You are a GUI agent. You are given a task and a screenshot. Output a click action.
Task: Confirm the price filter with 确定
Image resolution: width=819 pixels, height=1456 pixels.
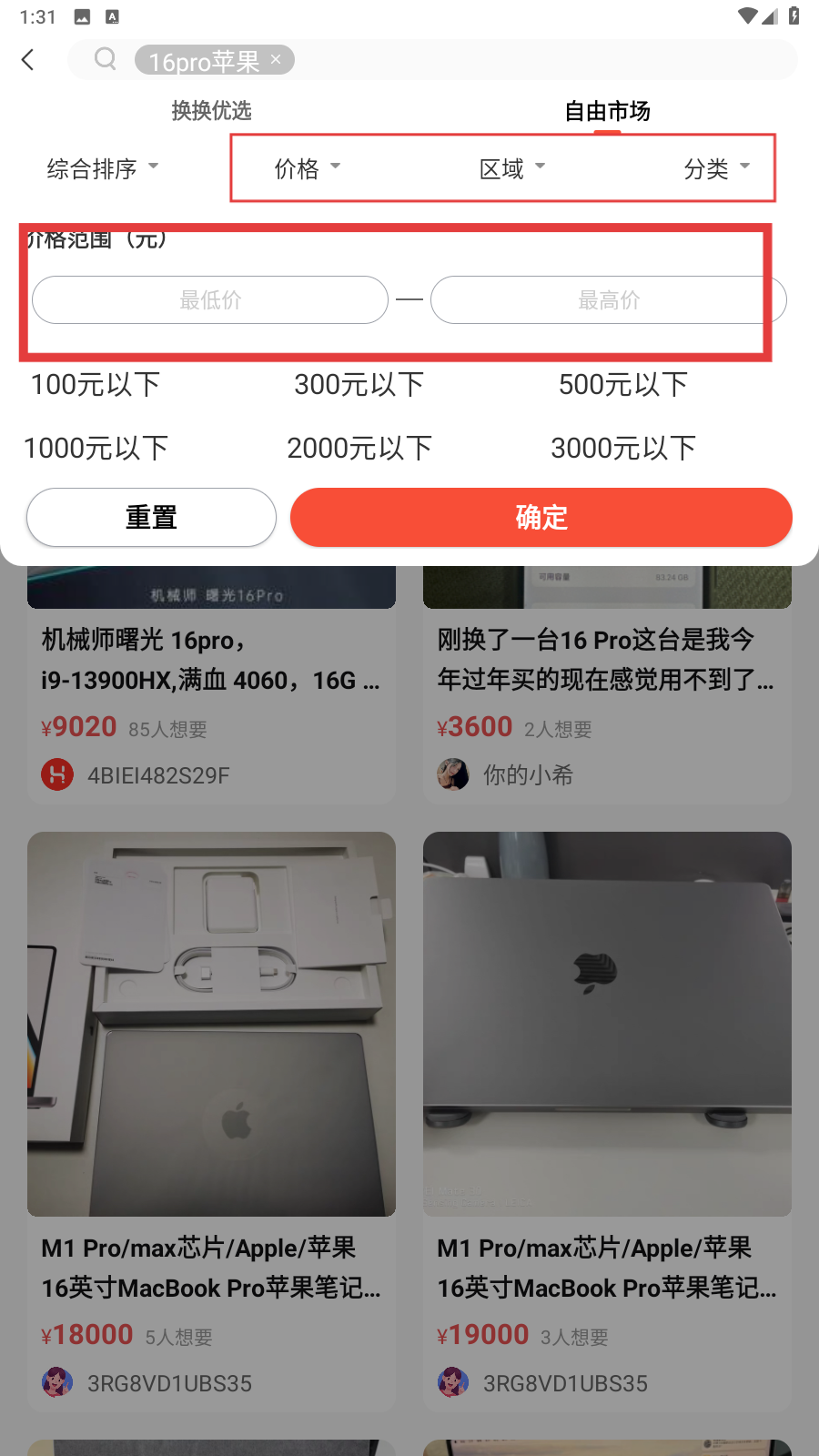click(541, 518)
